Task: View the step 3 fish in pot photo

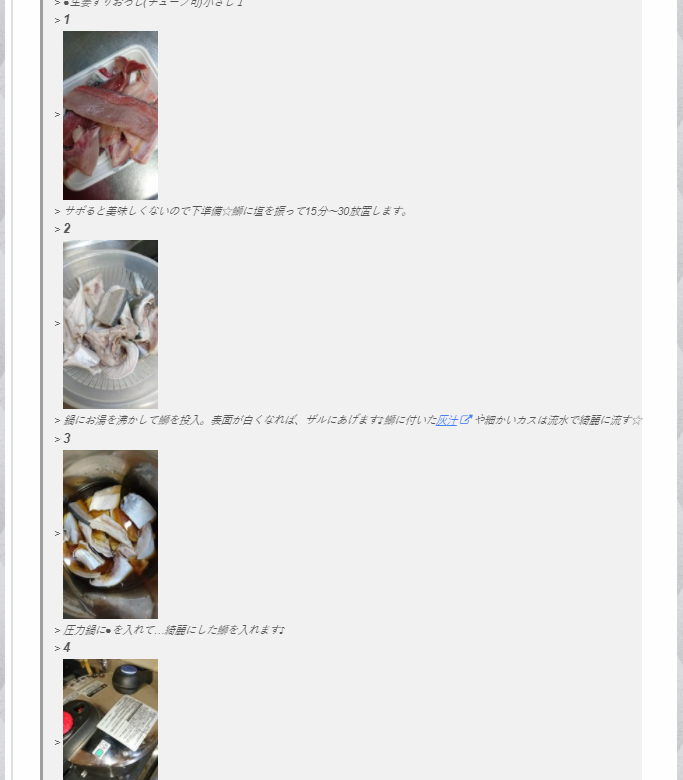Action: tap(110, 534)
